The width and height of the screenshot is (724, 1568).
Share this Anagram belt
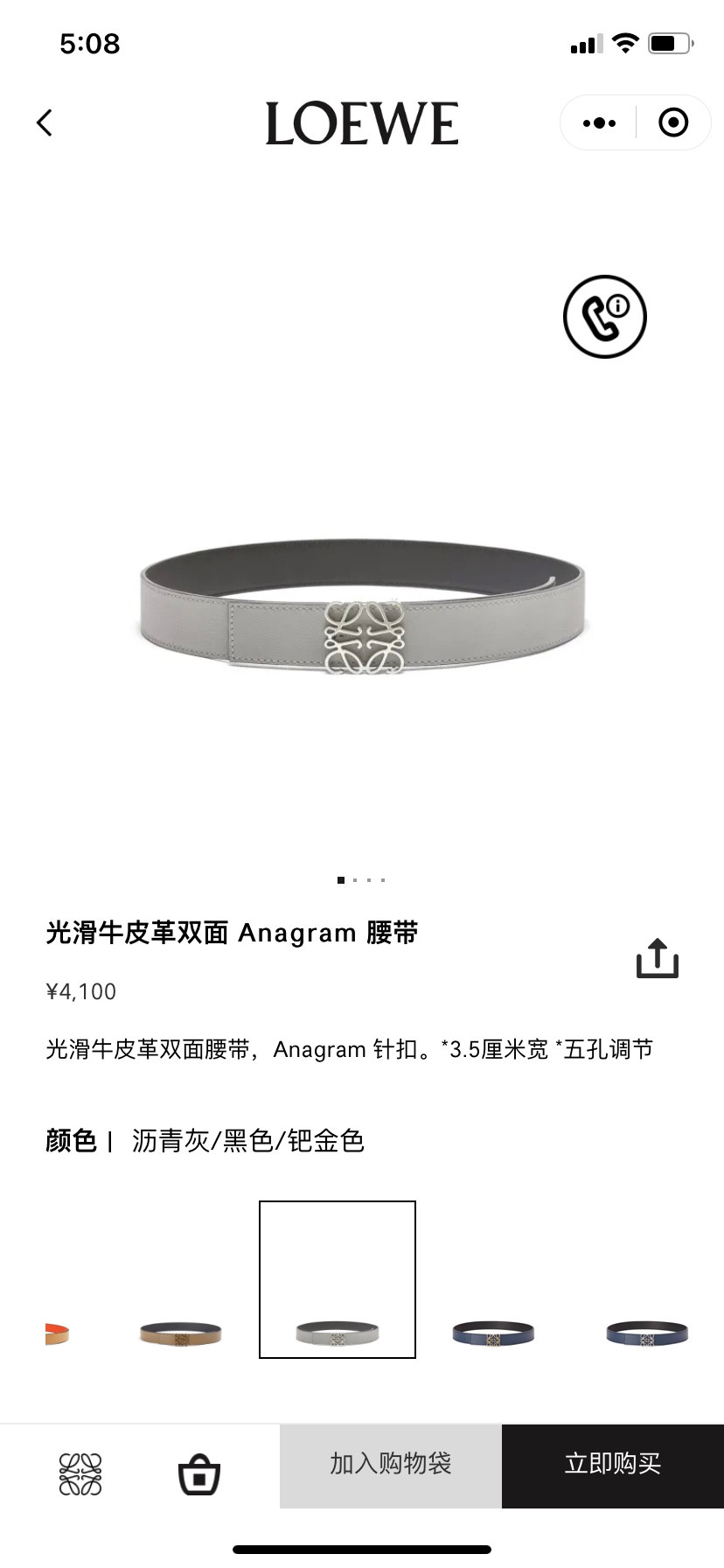click(x=657, y=958)
